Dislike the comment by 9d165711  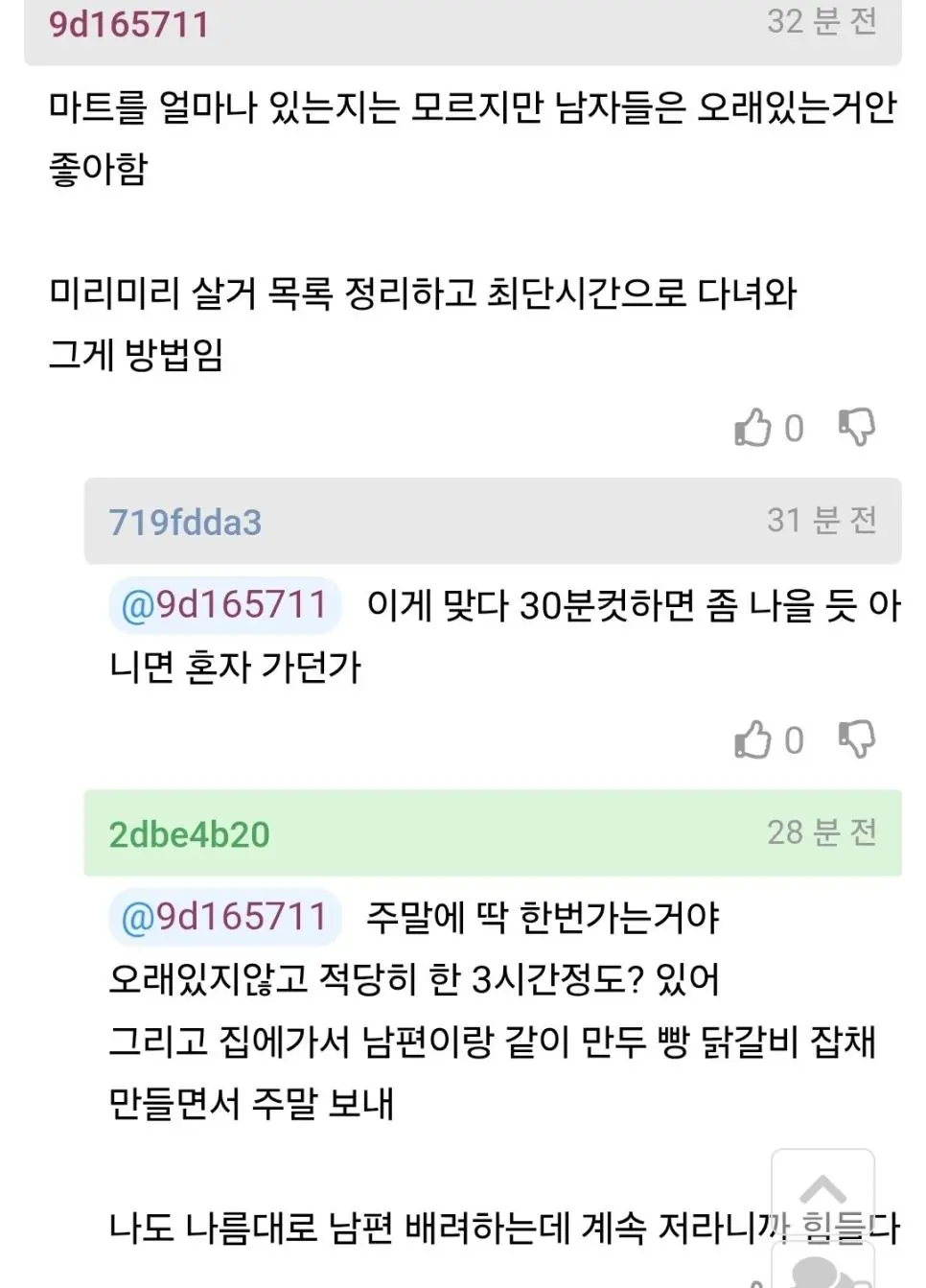point(856,427)
